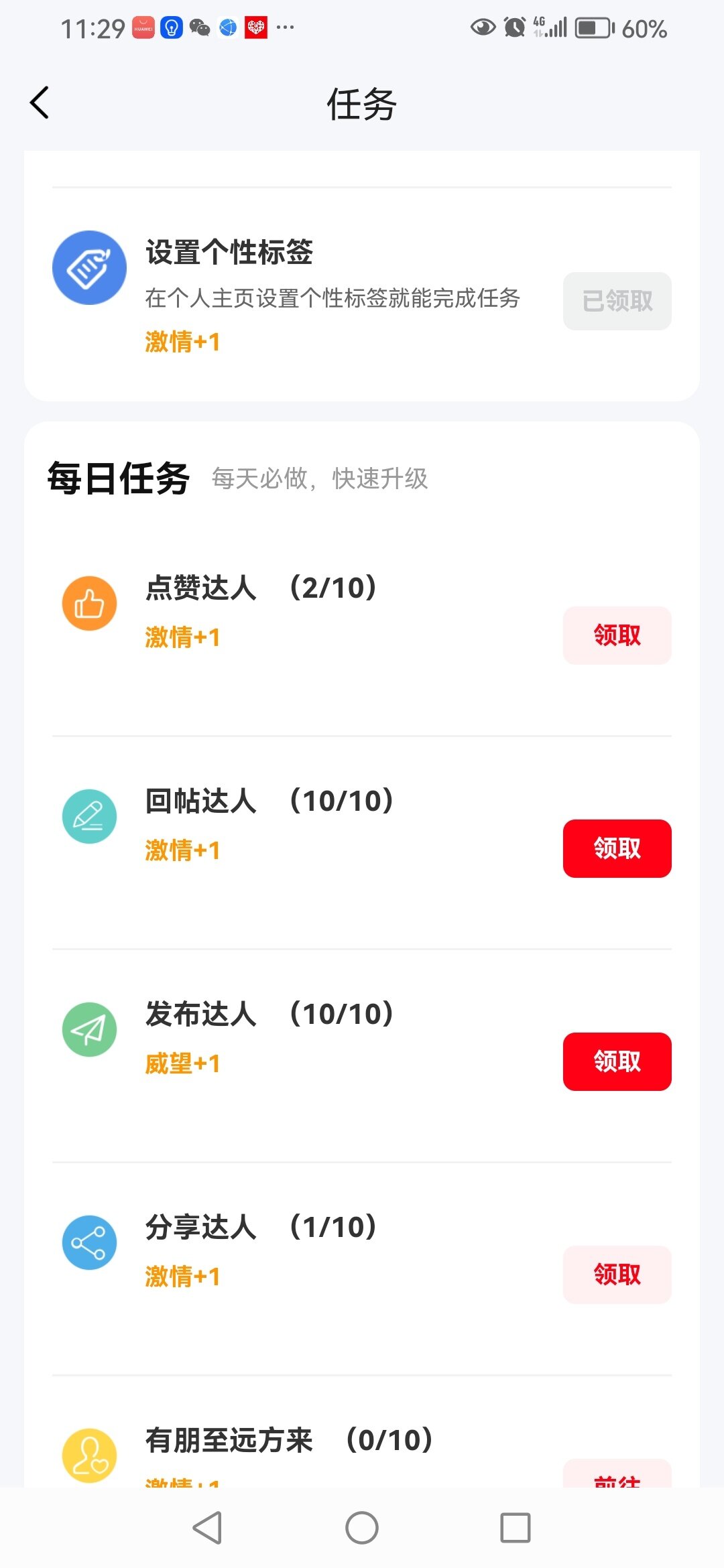Go back using the top-left arrow
This screenshot has width=724, height=1568.
[40, 103]
